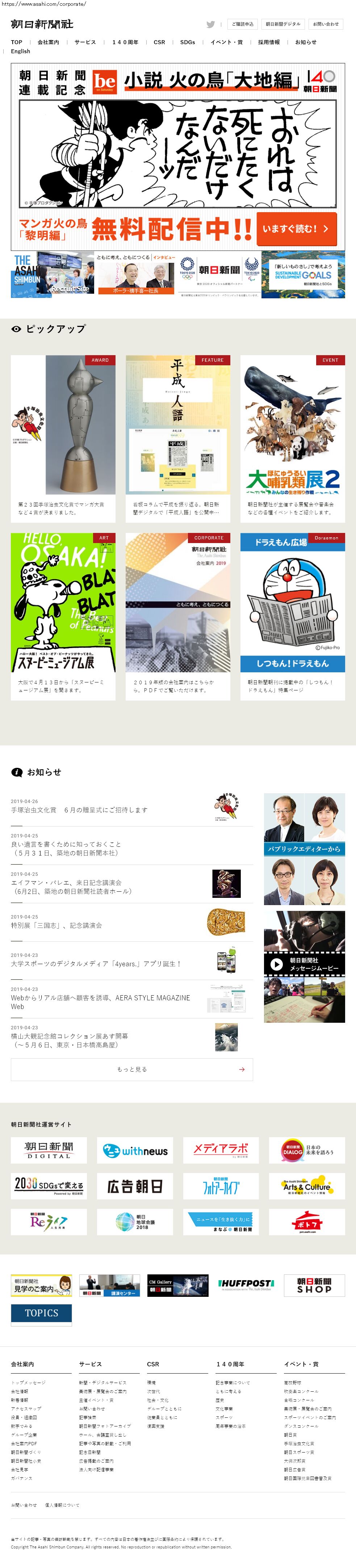
Task: Open the 採用情報 navigation item
Action: tap(269, 42)
